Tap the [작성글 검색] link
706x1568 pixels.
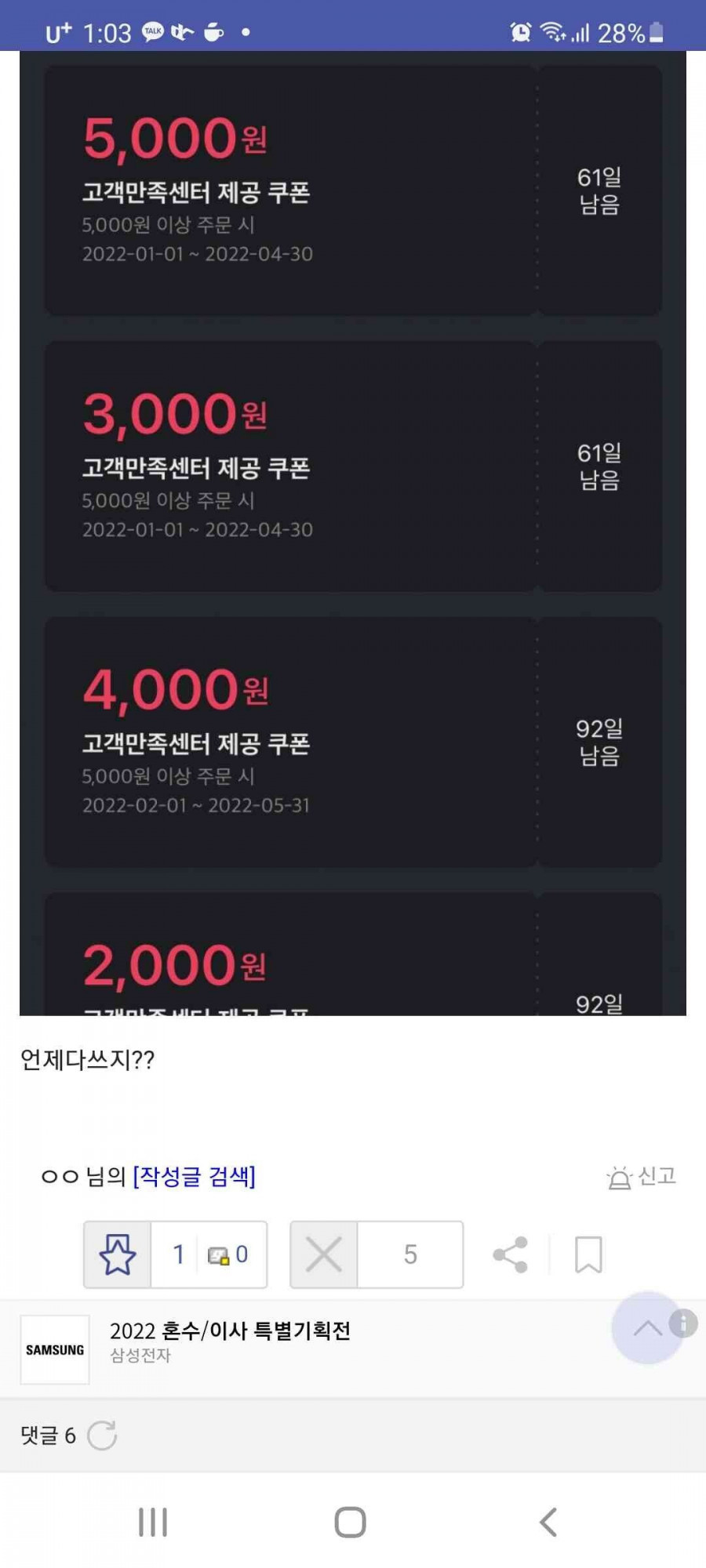[x=194, y=1177]
